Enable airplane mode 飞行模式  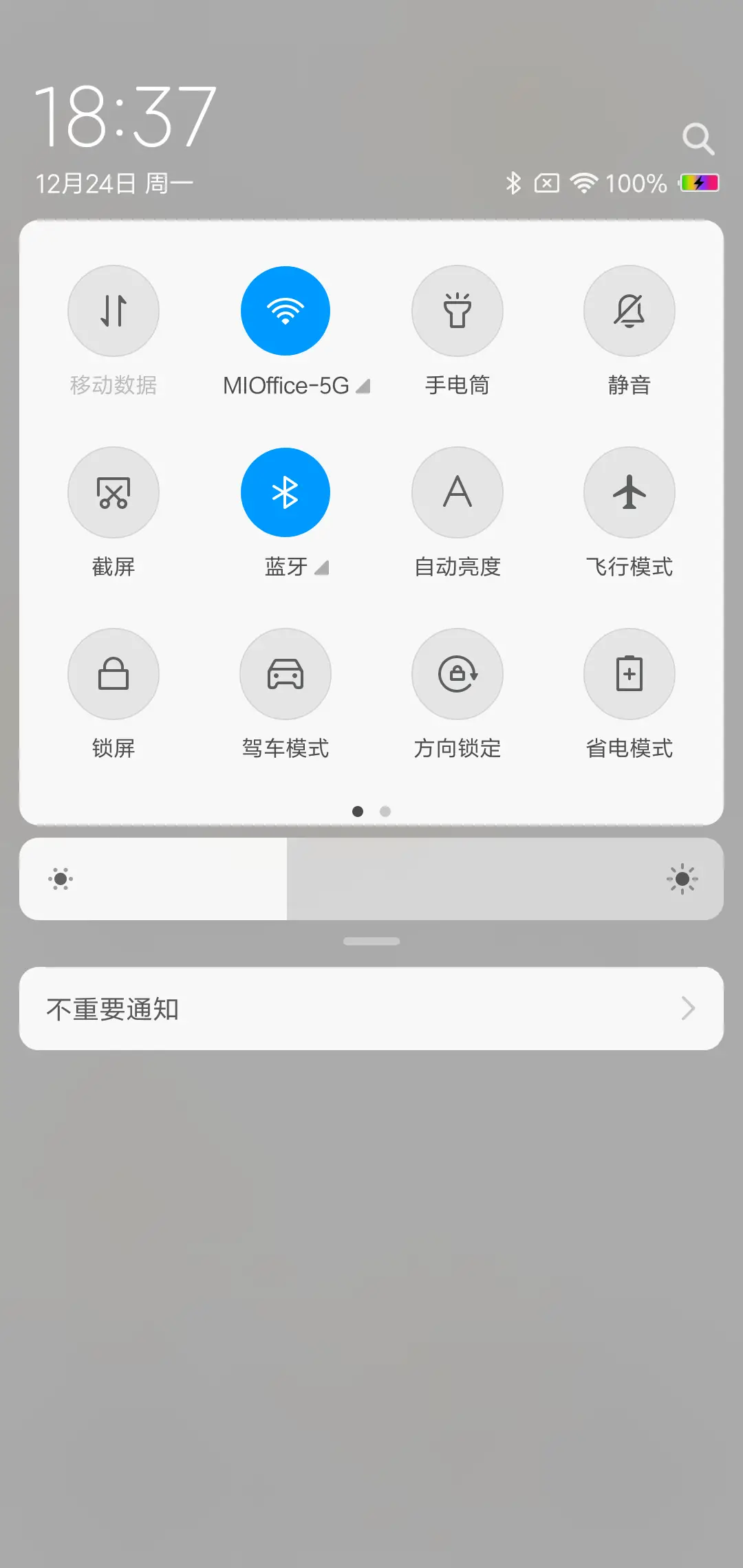tap(629, 492)
